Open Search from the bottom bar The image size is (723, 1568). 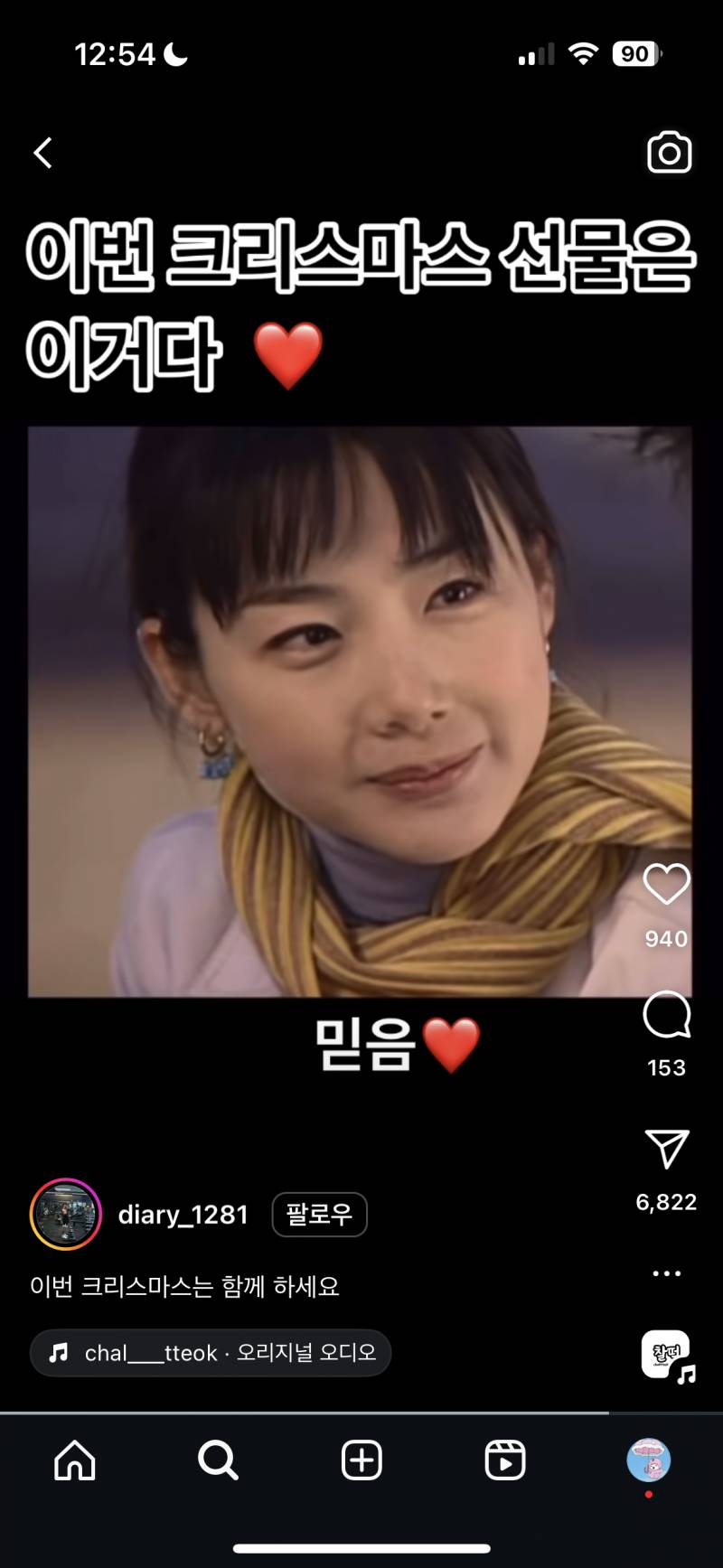pos(216,1459)
